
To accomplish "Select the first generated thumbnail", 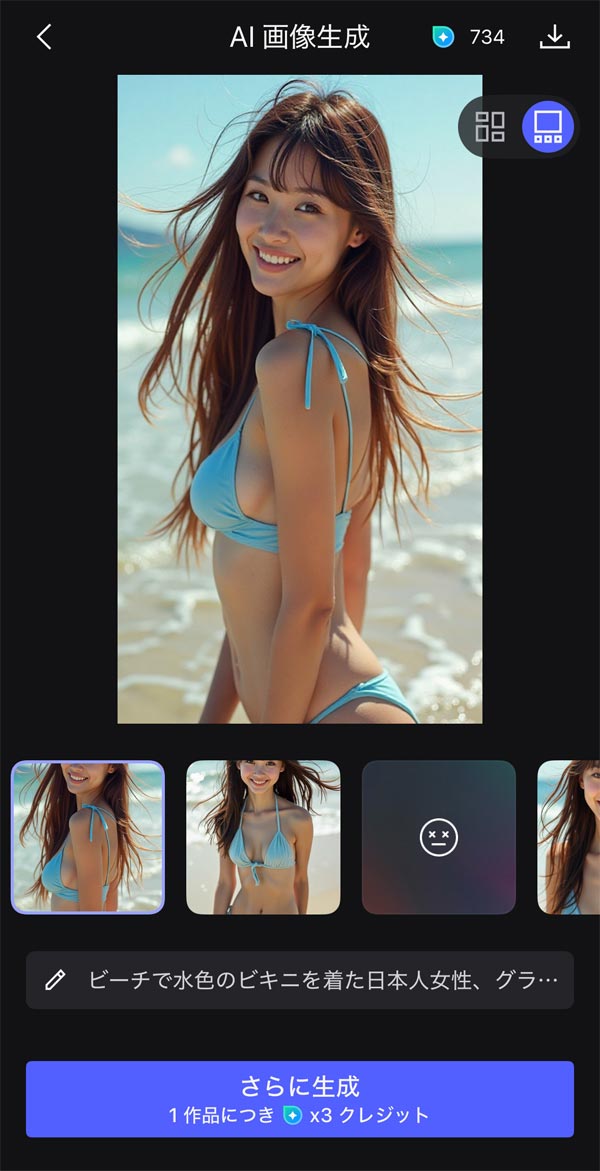I will tap(88, 838).
